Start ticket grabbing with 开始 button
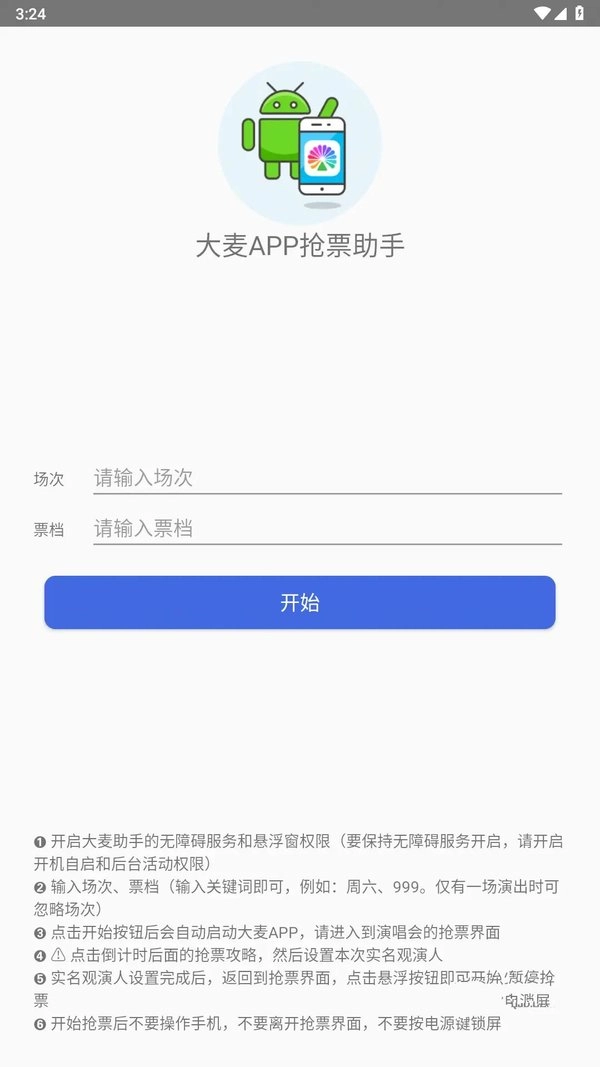 (299, 602)
